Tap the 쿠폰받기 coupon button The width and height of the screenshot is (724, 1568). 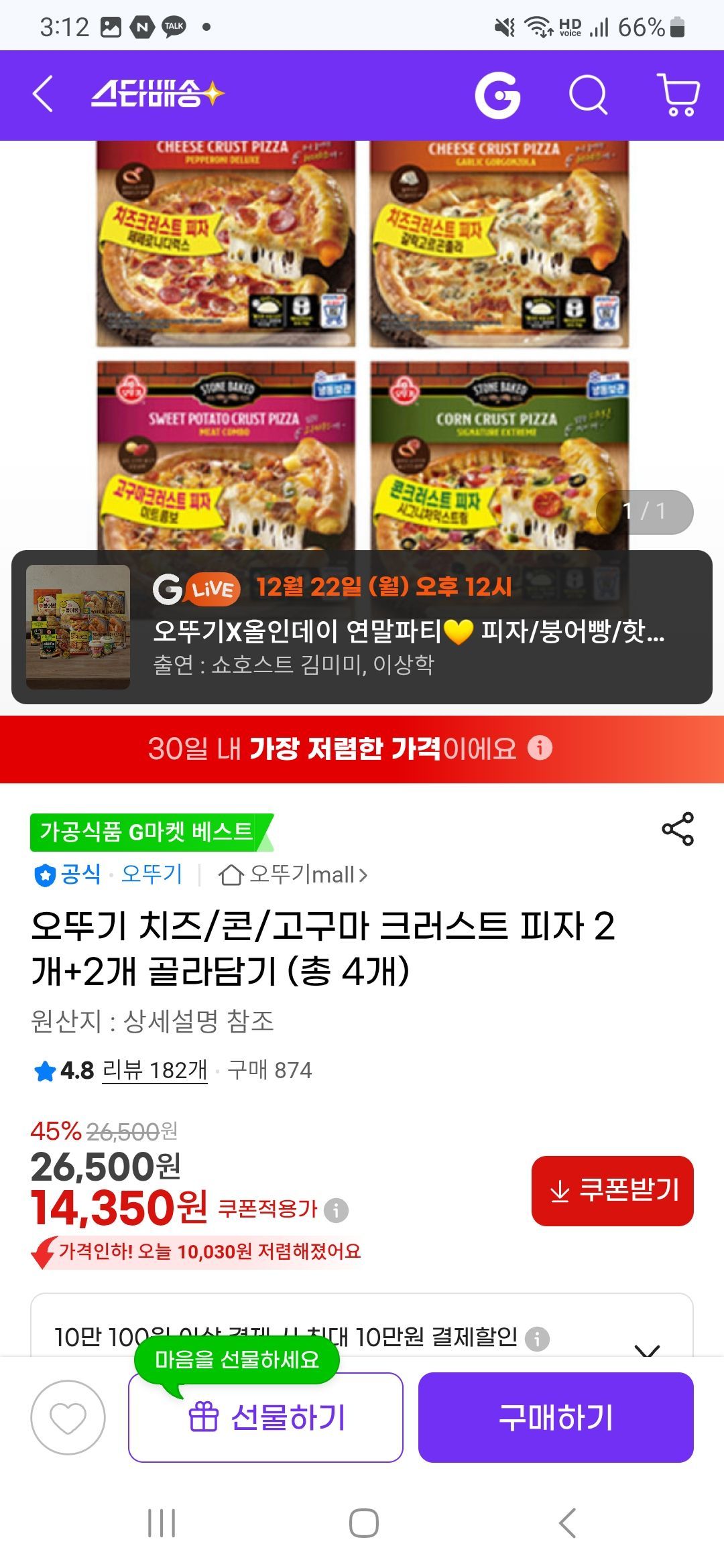coord(612,1191)
